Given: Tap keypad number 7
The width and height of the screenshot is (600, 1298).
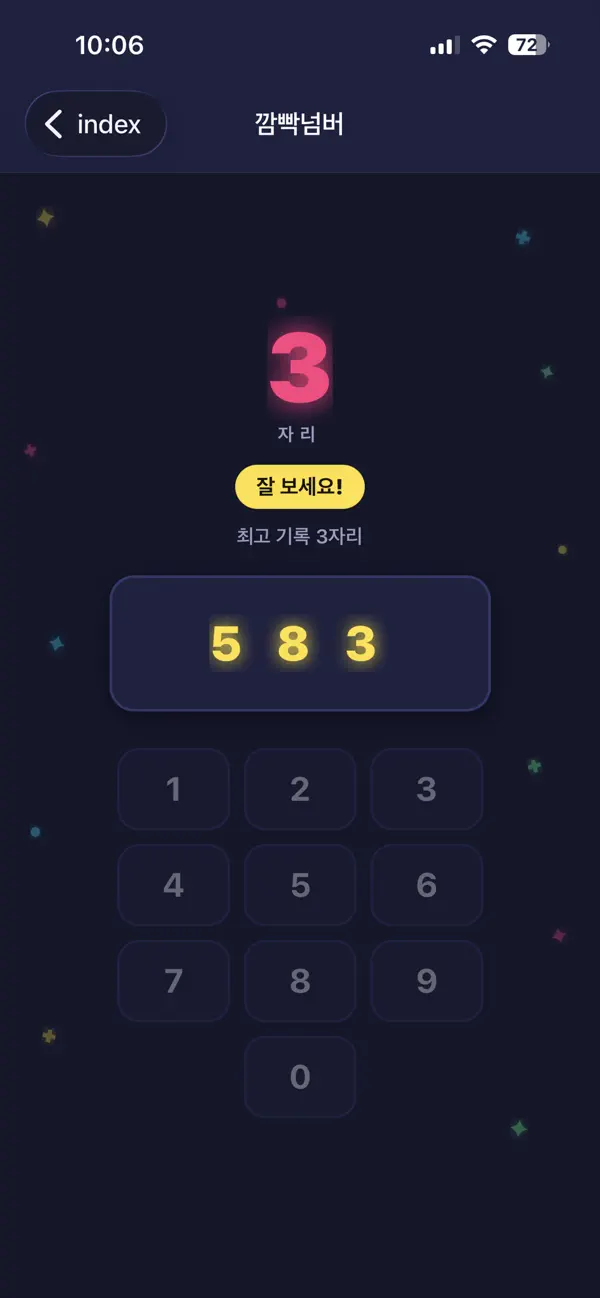Looking at the screenshot, I should [x=174, y=981].
